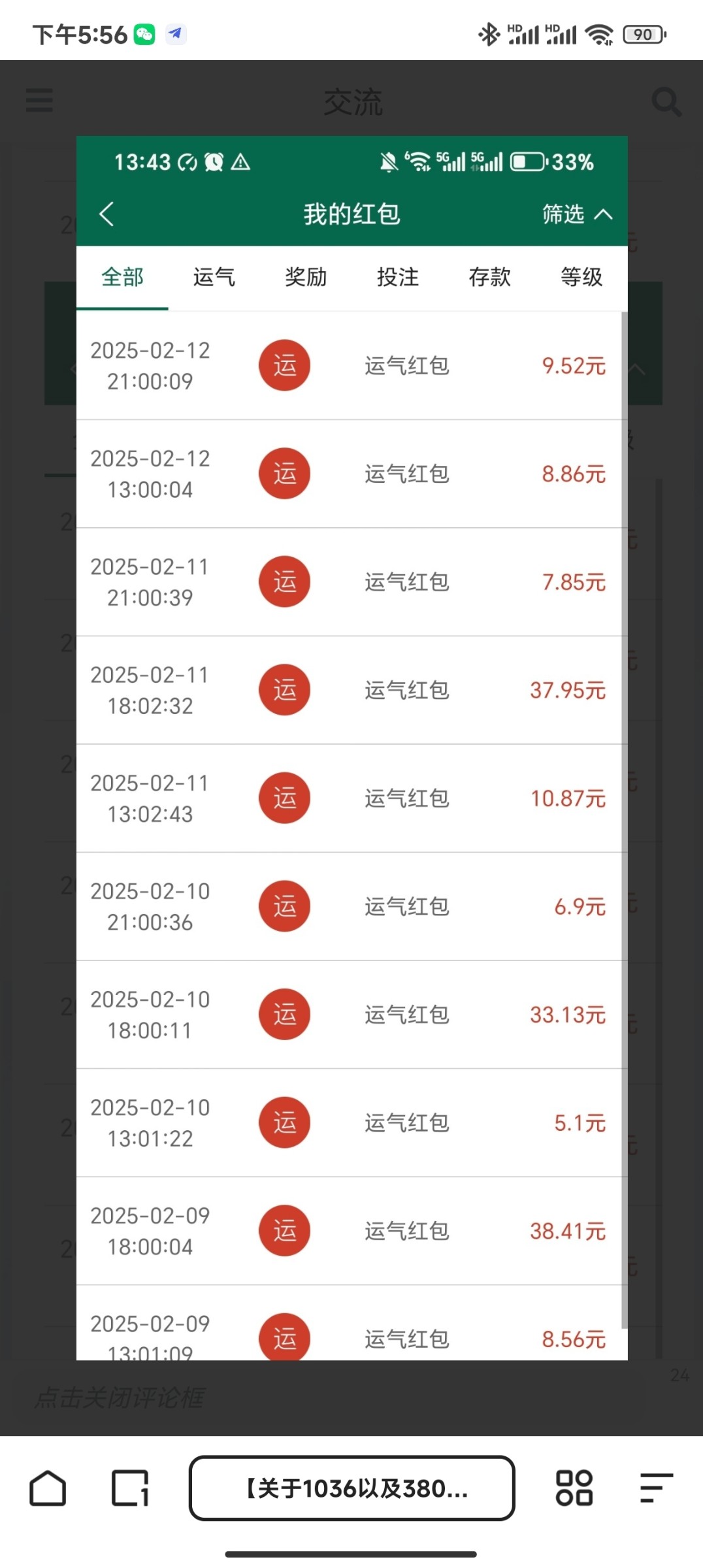Screen dimensions: 703x1568
Task: Open the browser tabs switcher
Action: pos(130,1488)
